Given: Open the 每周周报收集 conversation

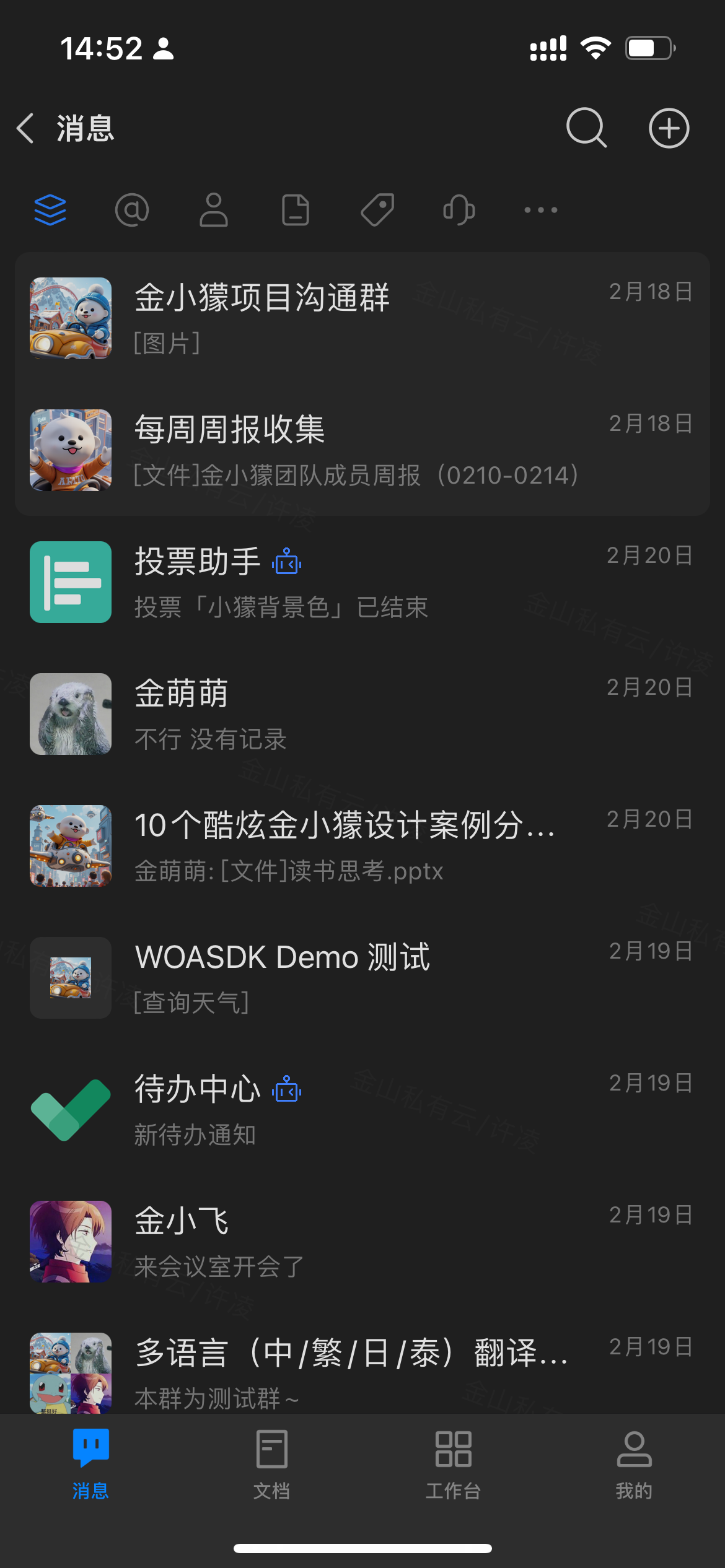Looking at the screenshot, I should pyautogui.click(x=362, y=450).
